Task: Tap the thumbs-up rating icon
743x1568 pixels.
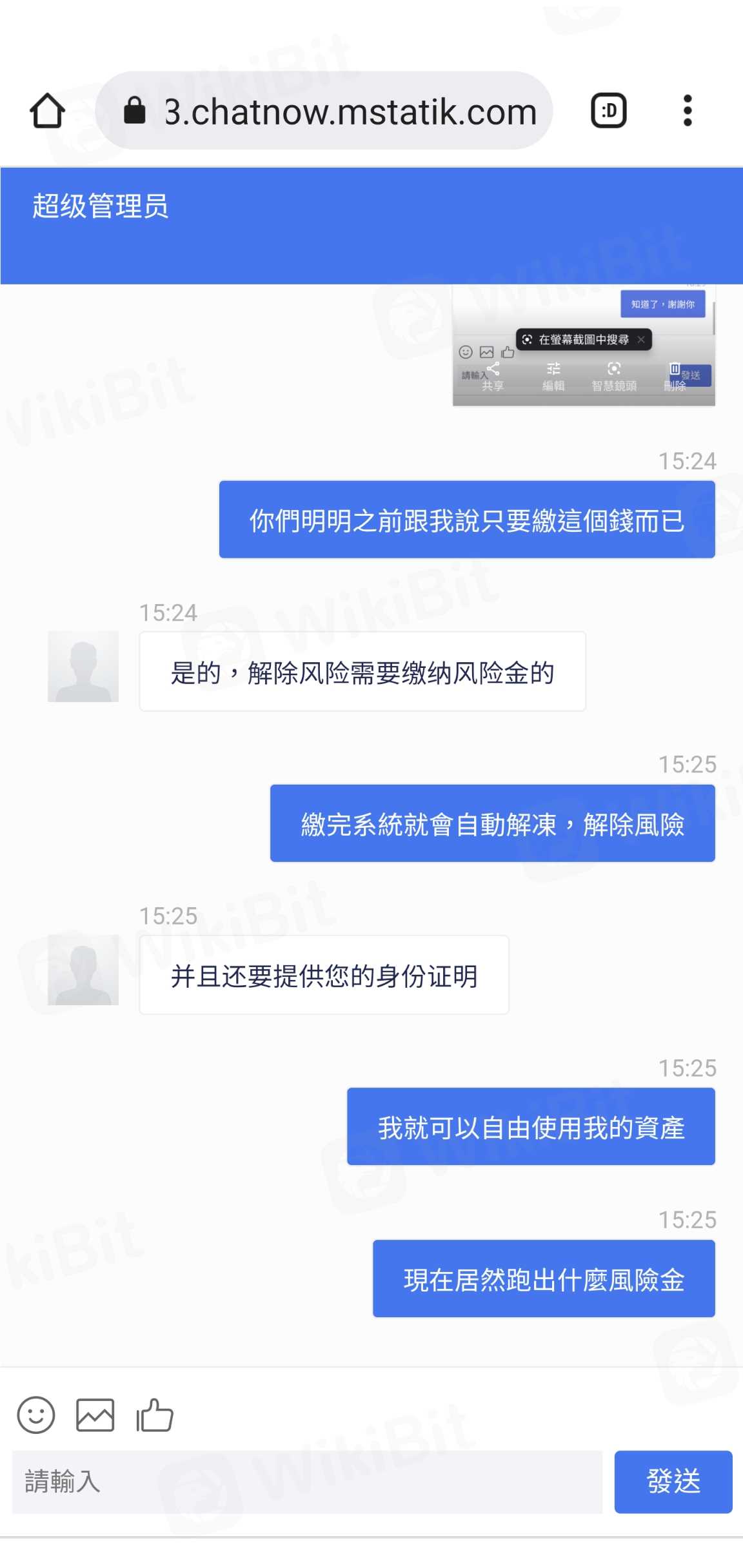Action: tap(155, 1415)
